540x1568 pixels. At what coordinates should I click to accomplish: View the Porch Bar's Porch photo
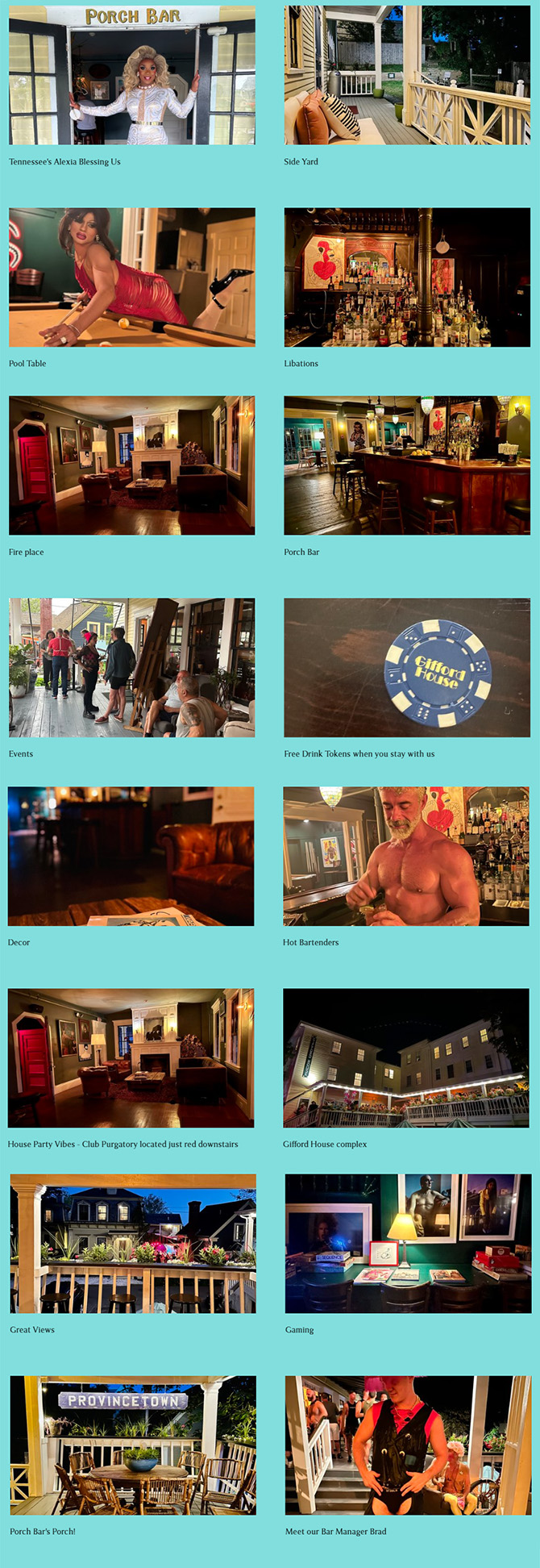click(133, 1445)
